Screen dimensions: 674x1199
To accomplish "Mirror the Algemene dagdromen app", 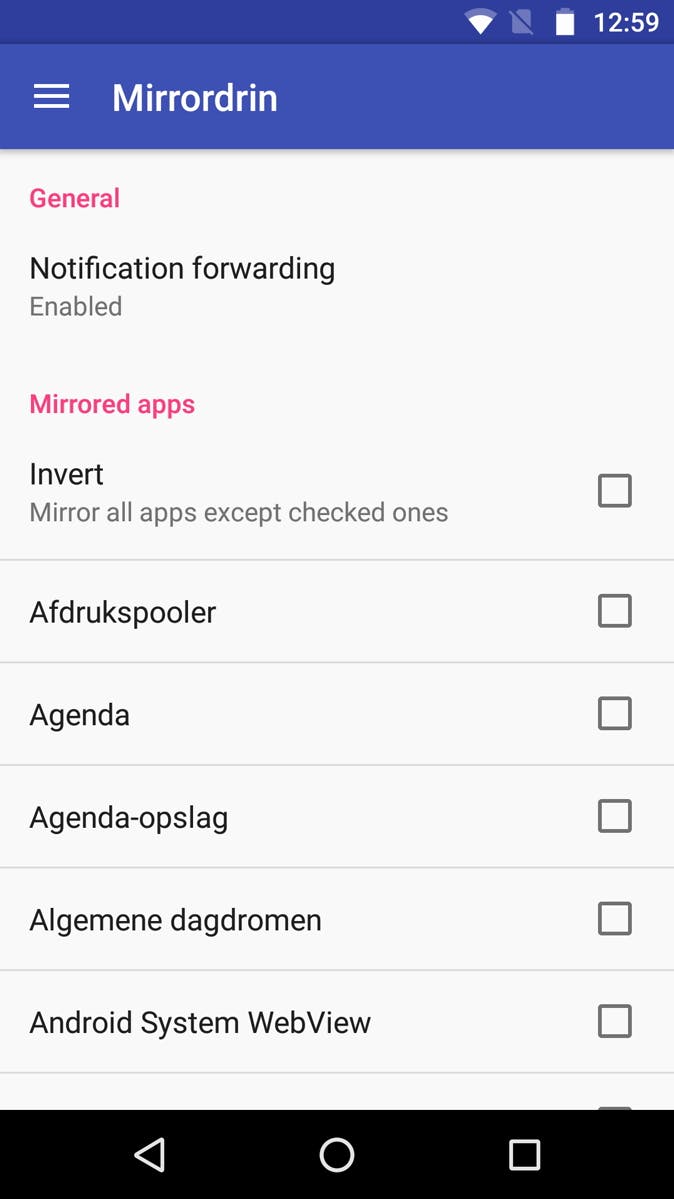I will tap(614, 918).
